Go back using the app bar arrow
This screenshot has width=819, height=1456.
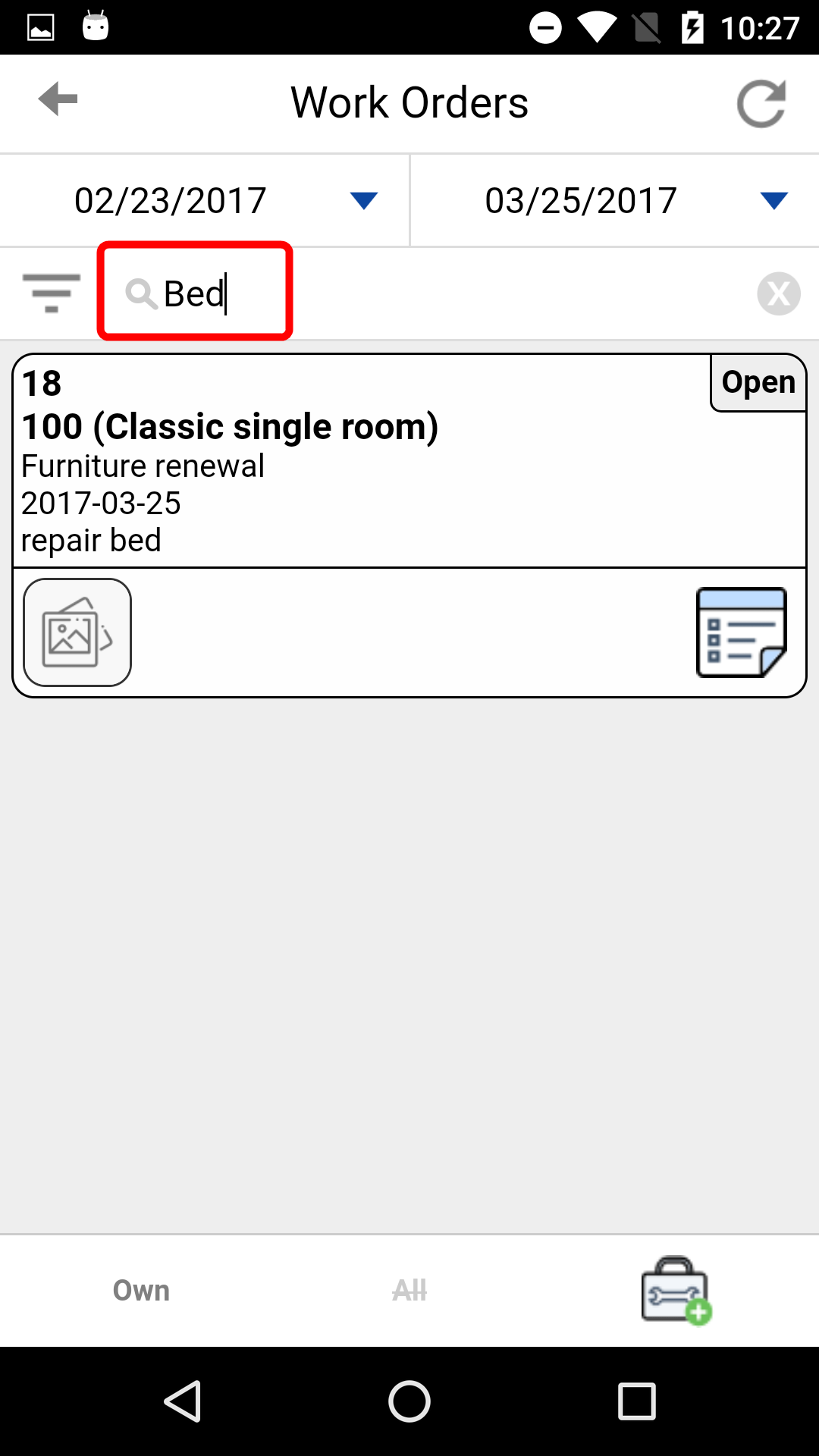[x=58, y=100]
